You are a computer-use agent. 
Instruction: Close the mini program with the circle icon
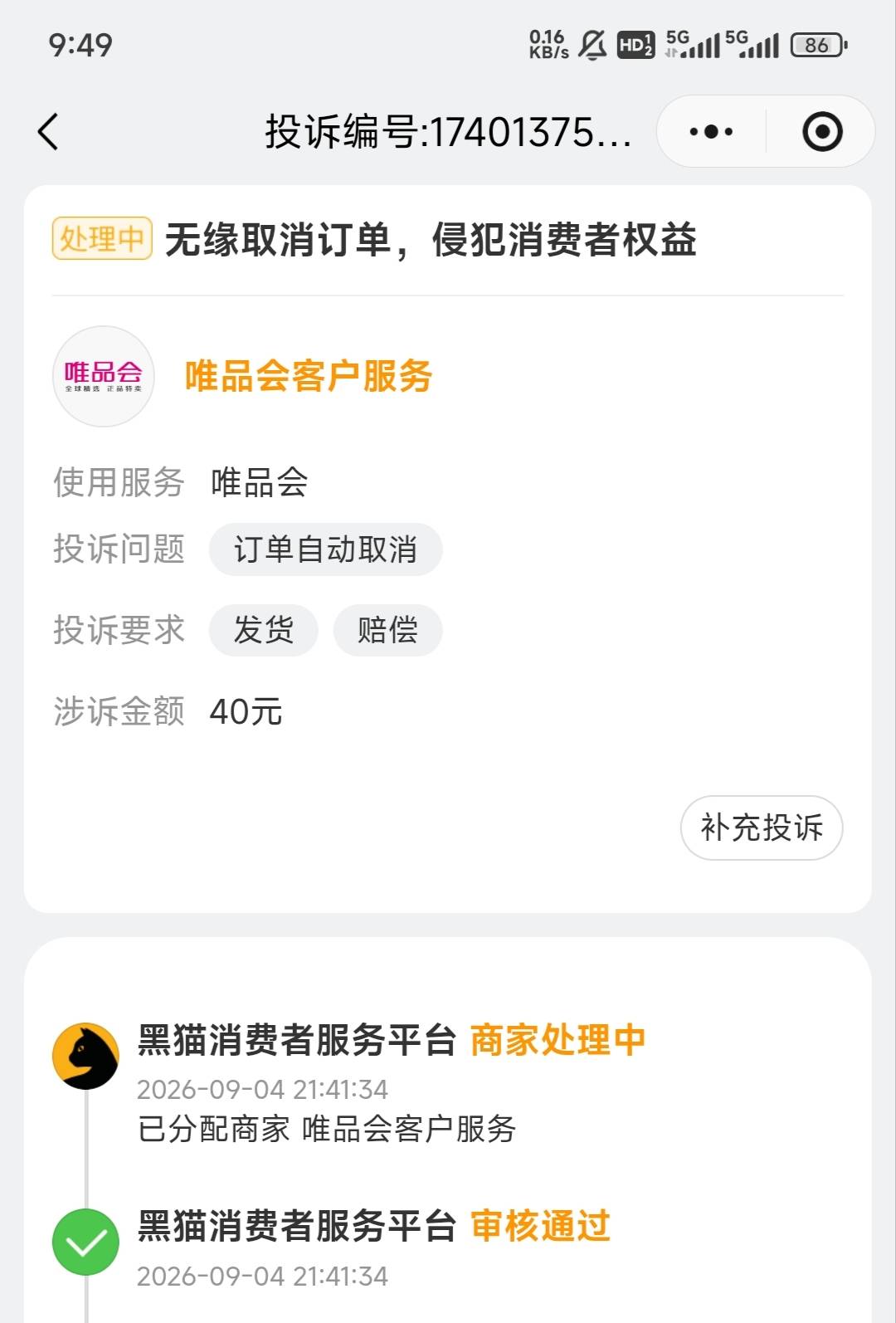click(x=822, y=132)
